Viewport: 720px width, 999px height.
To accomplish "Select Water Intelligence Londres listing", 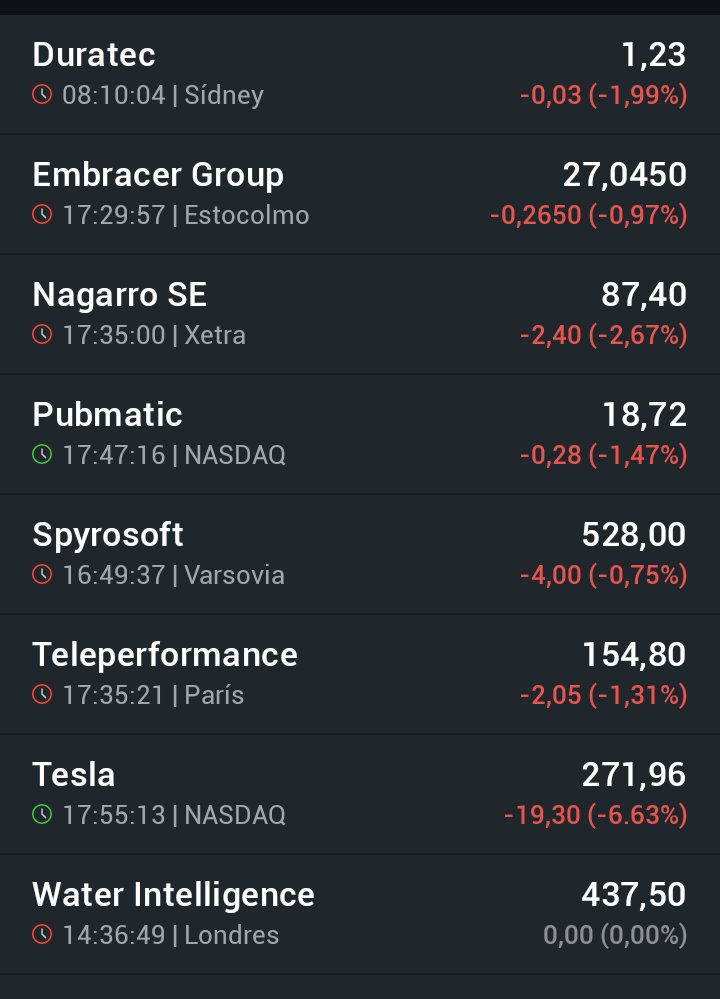I will point(360,914).
